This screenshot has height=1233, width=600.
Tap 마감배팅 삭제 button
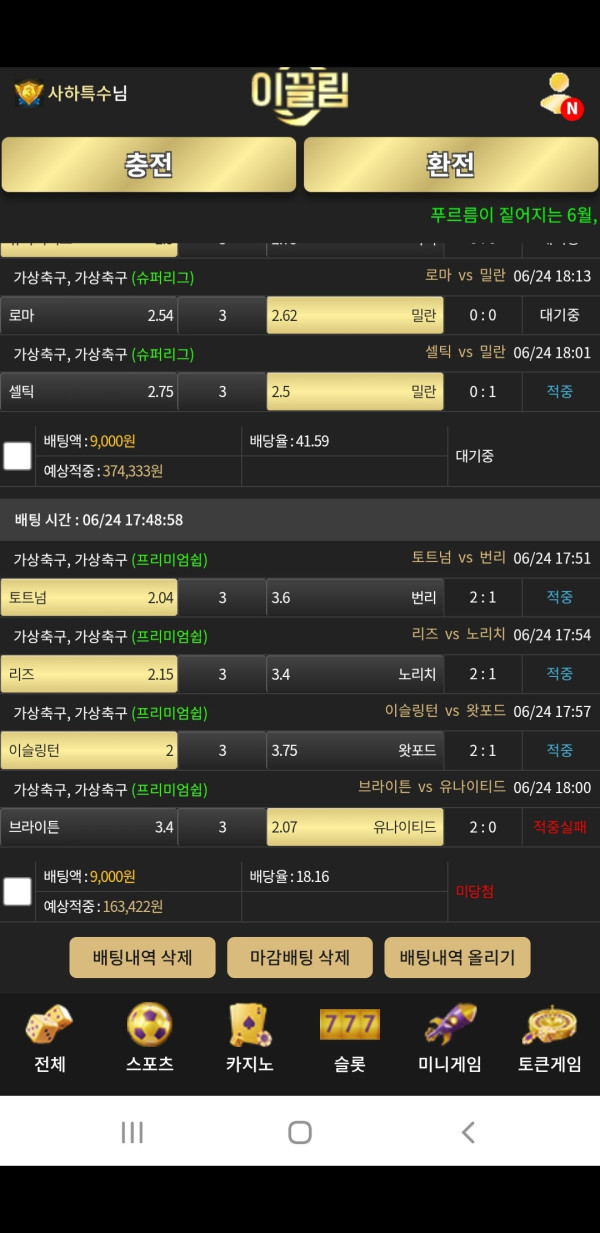(x=300, y=957)
